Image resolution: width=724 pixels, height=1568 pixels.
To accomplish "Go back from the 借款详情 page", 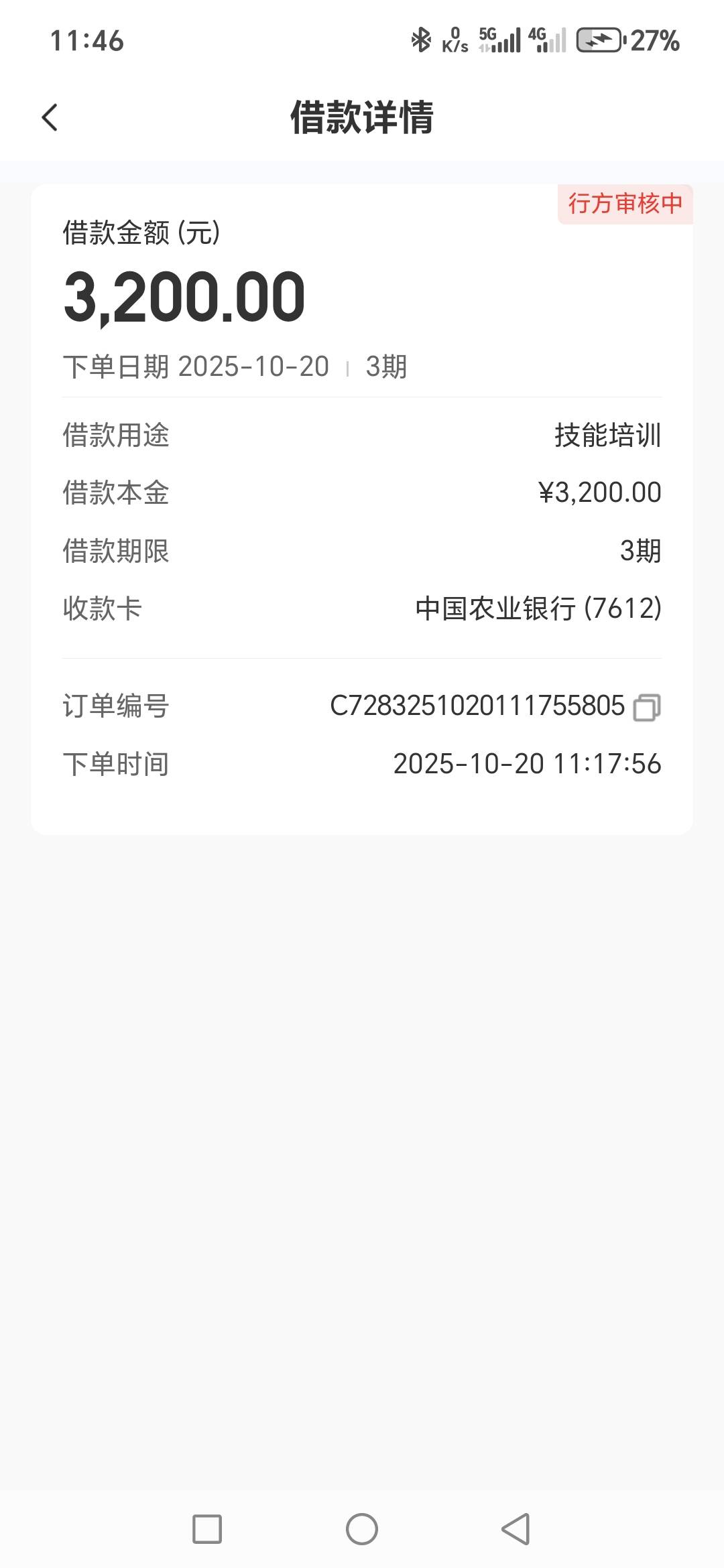I will [50, 117].
